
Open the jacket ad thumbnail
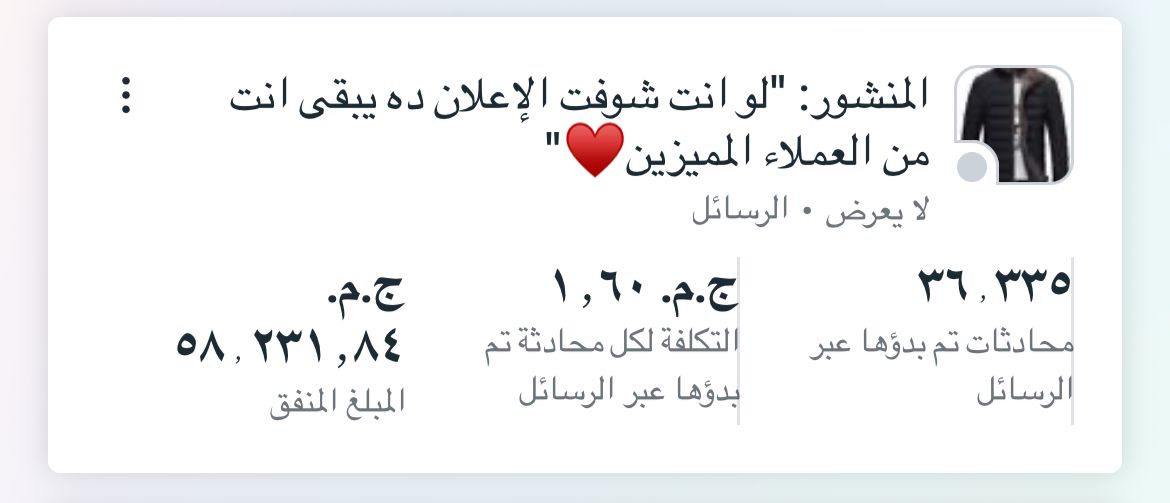pyautogui.click(x=1014, y=125)
